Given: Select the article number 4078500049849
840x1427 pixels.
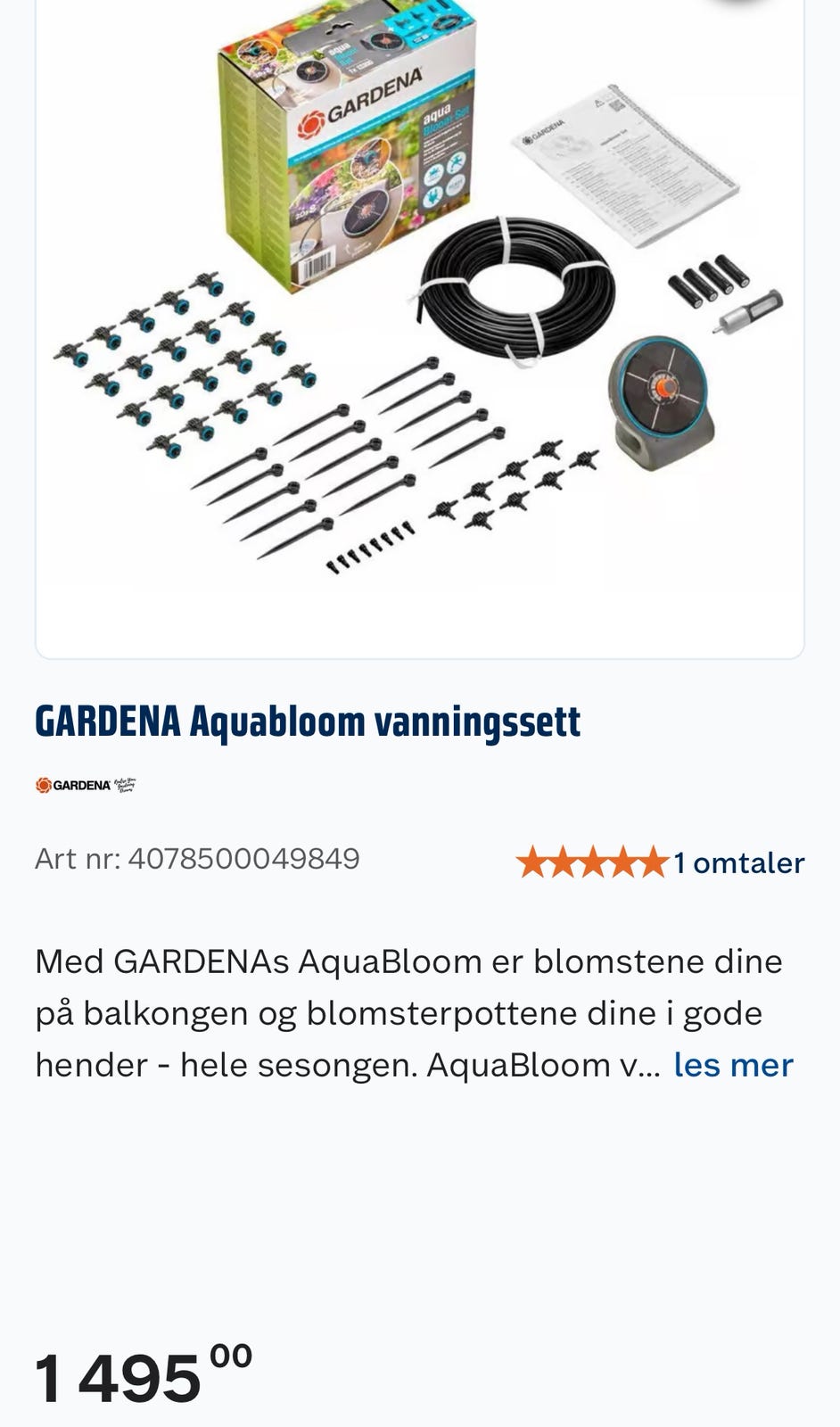Looking at the screenshot, I should coord(196,857).
